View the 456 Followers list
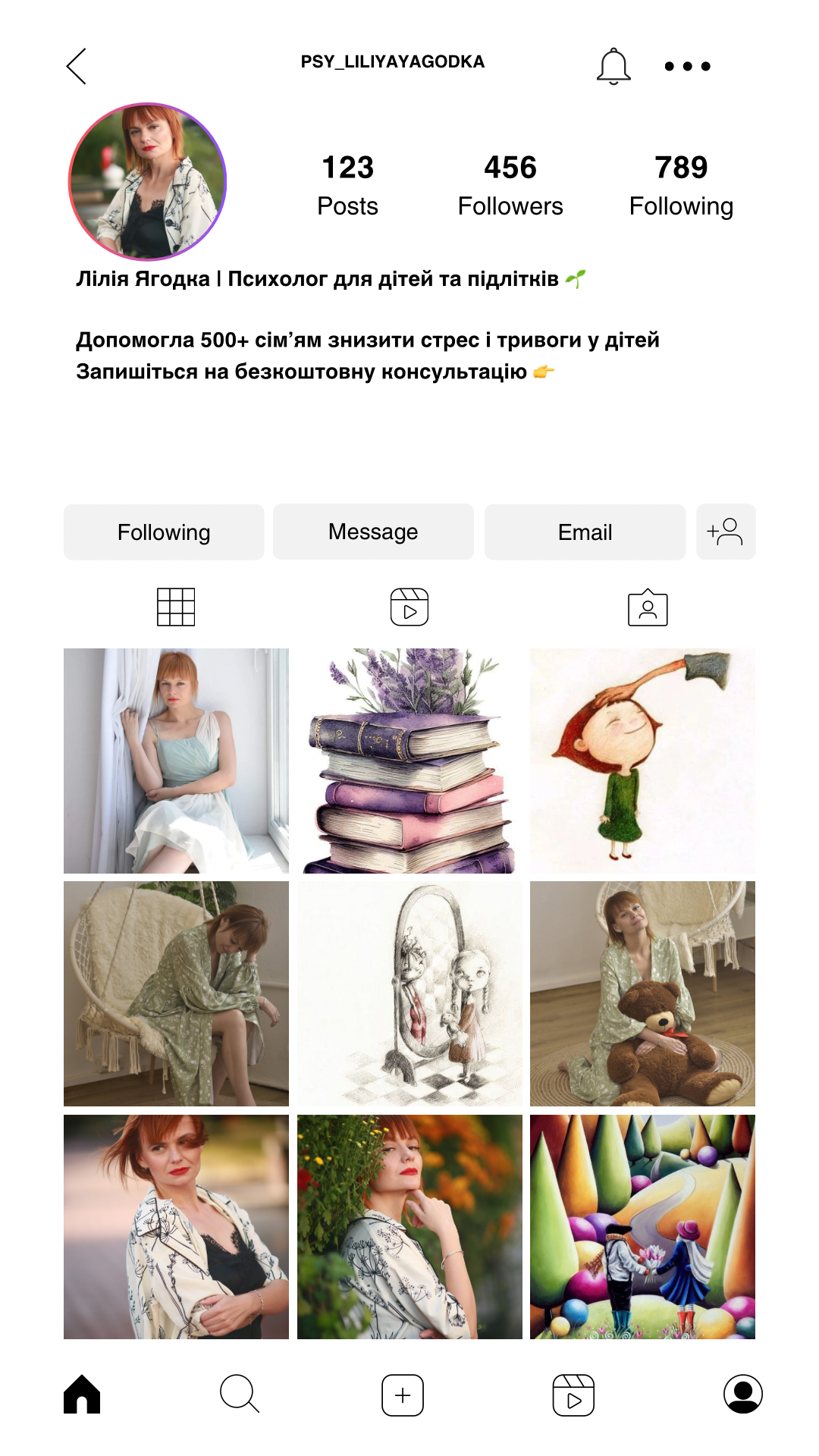The width and height of the screenshot is (819, 1456). click(510, 185)
